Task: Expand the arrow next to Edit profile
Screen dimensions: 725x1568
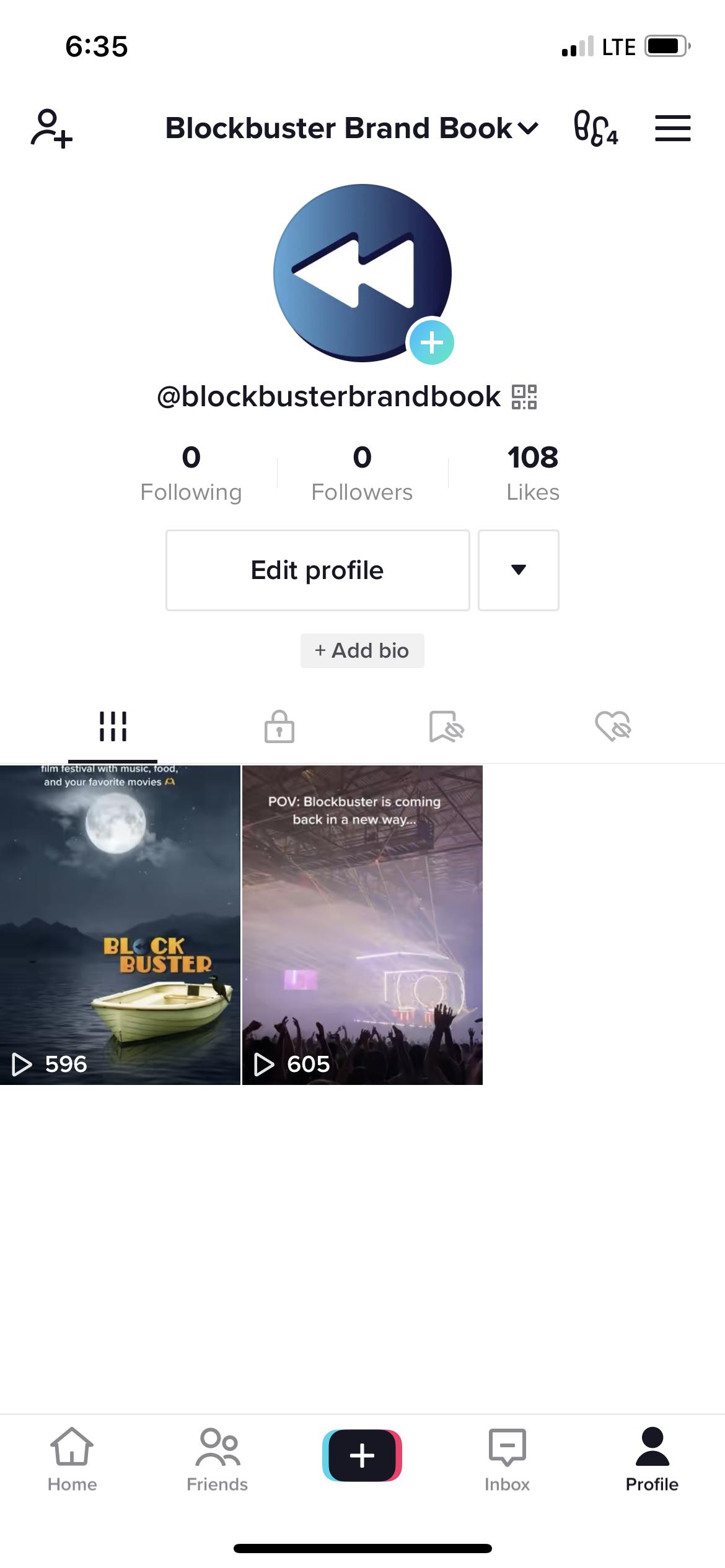Action: click(x=519, y=570)
